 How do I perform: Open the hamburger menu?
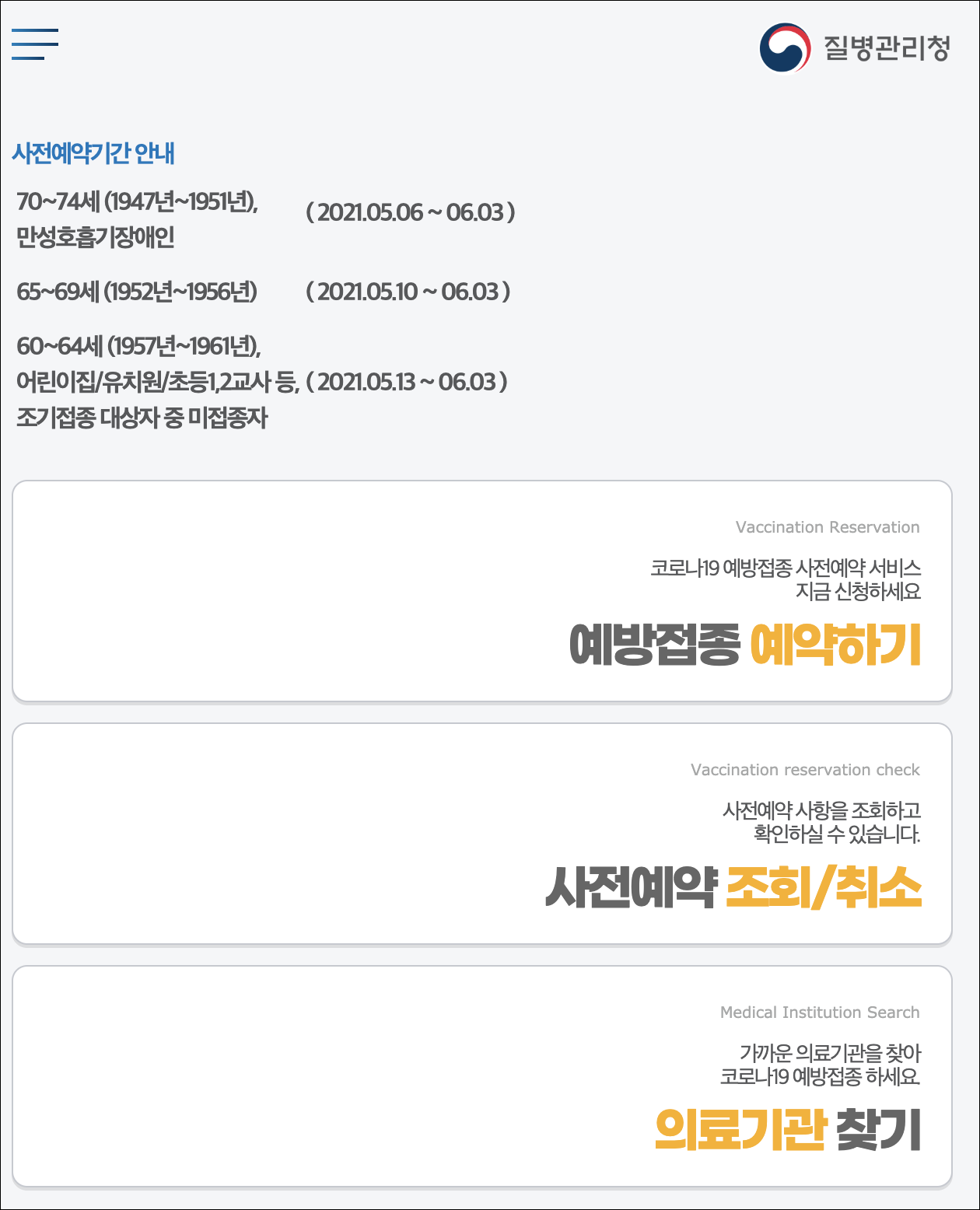pos(35,44)
